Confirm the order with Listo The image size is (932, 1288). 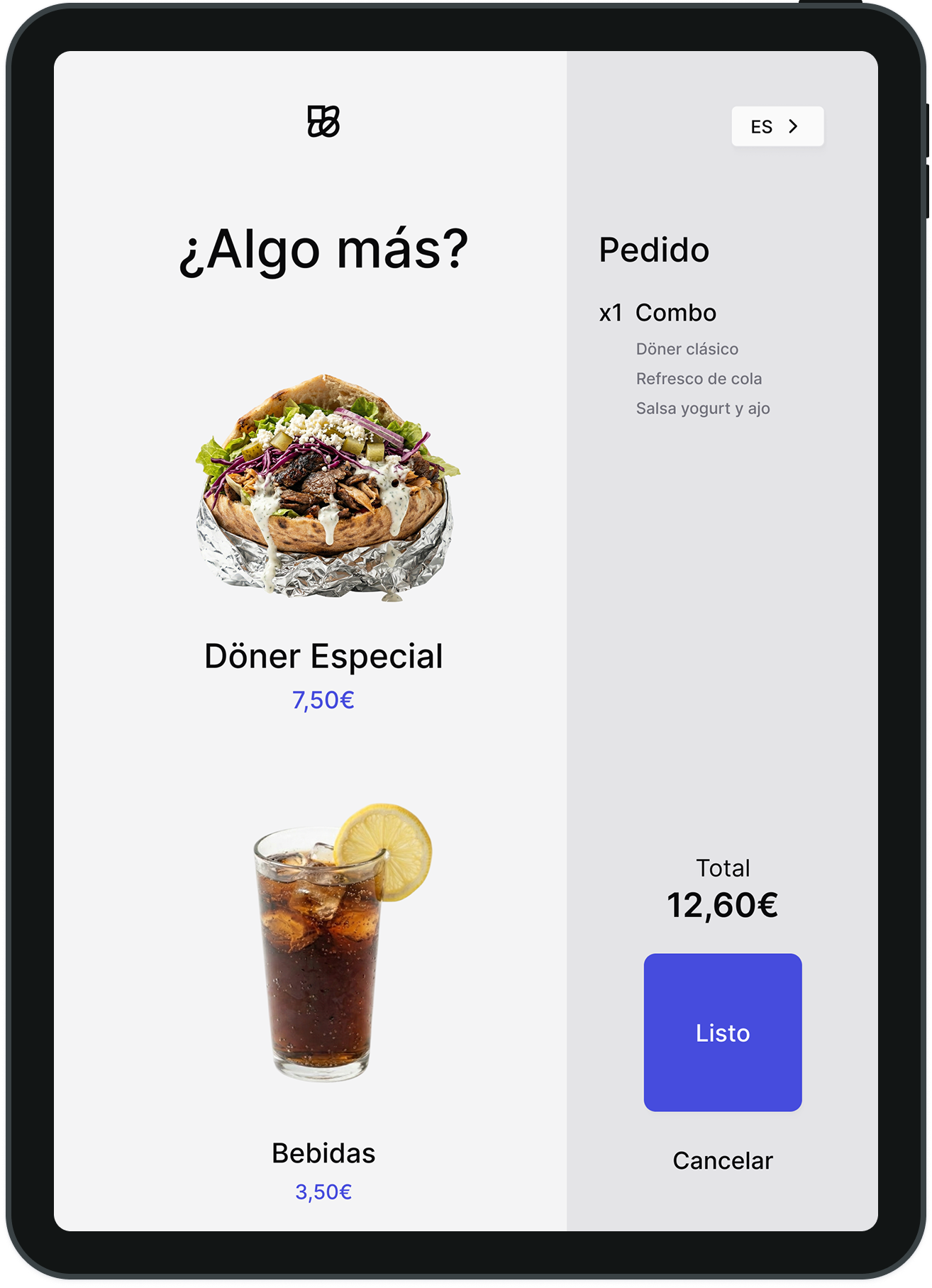coord(722,1032)
